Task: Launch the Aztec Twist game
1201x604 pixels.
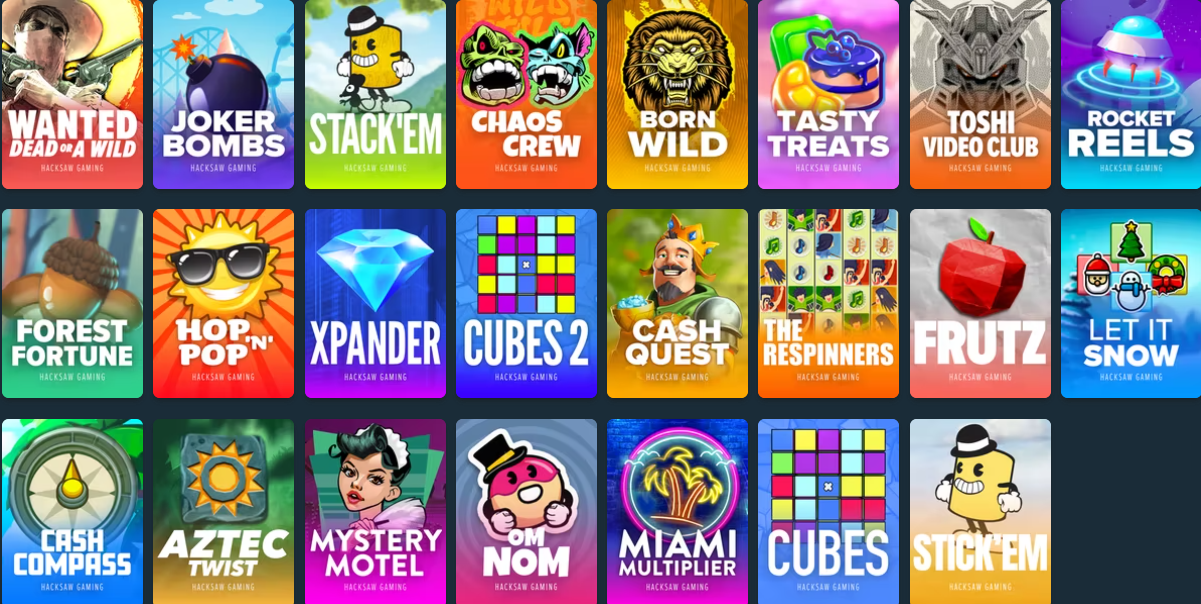Action: click(223, 511)
